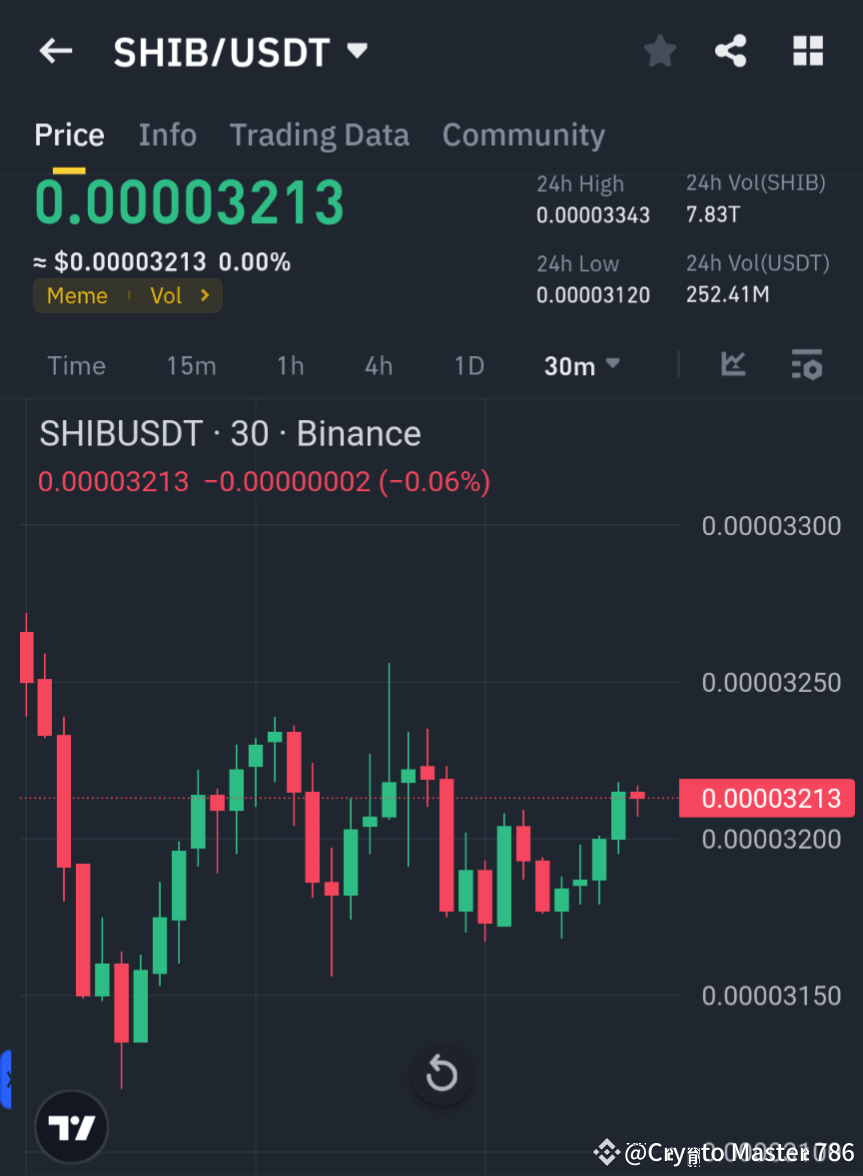Screen dimensions: 863x1176
Task: Open the Community tab
Action: click(523, 135)
